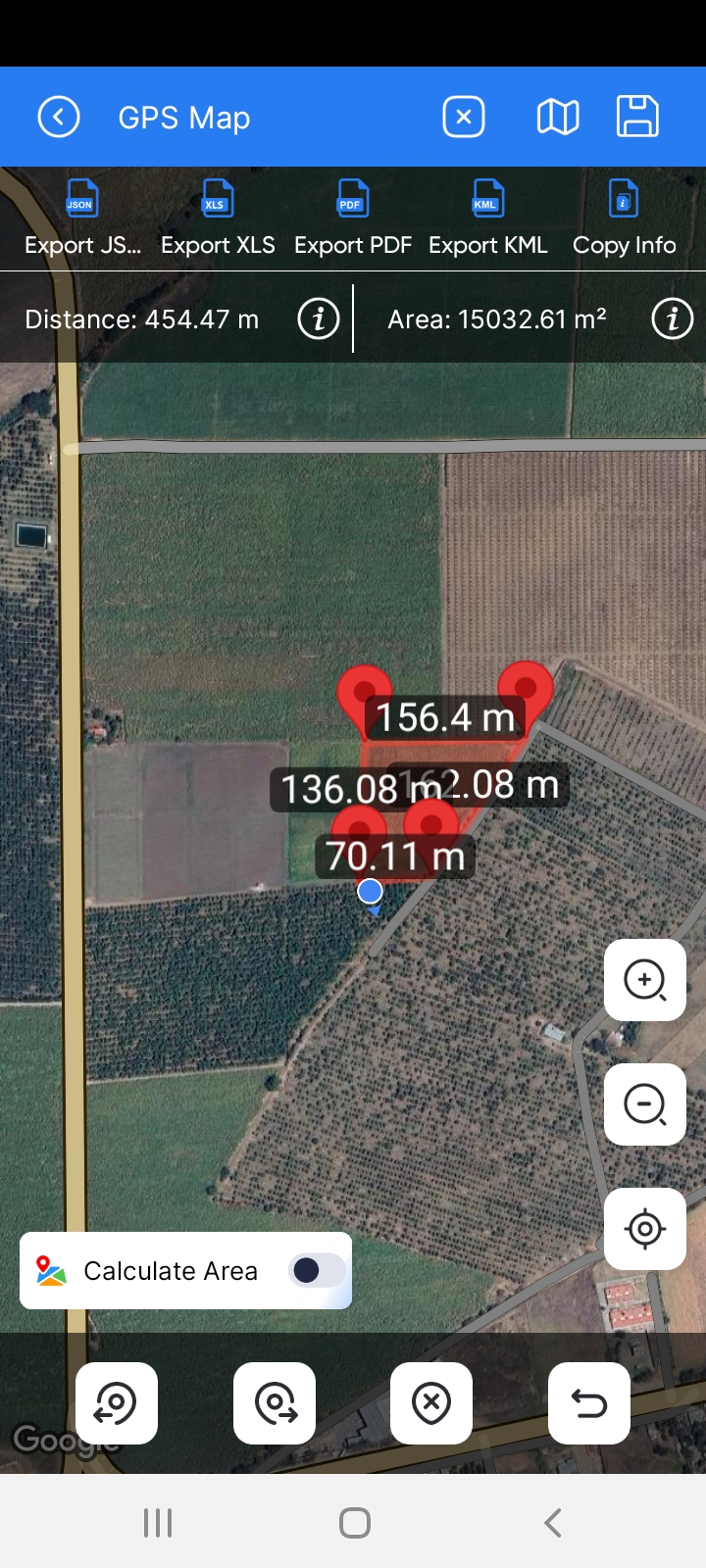Export the data as JSON
706x1568 pixels.
[82, 219]
